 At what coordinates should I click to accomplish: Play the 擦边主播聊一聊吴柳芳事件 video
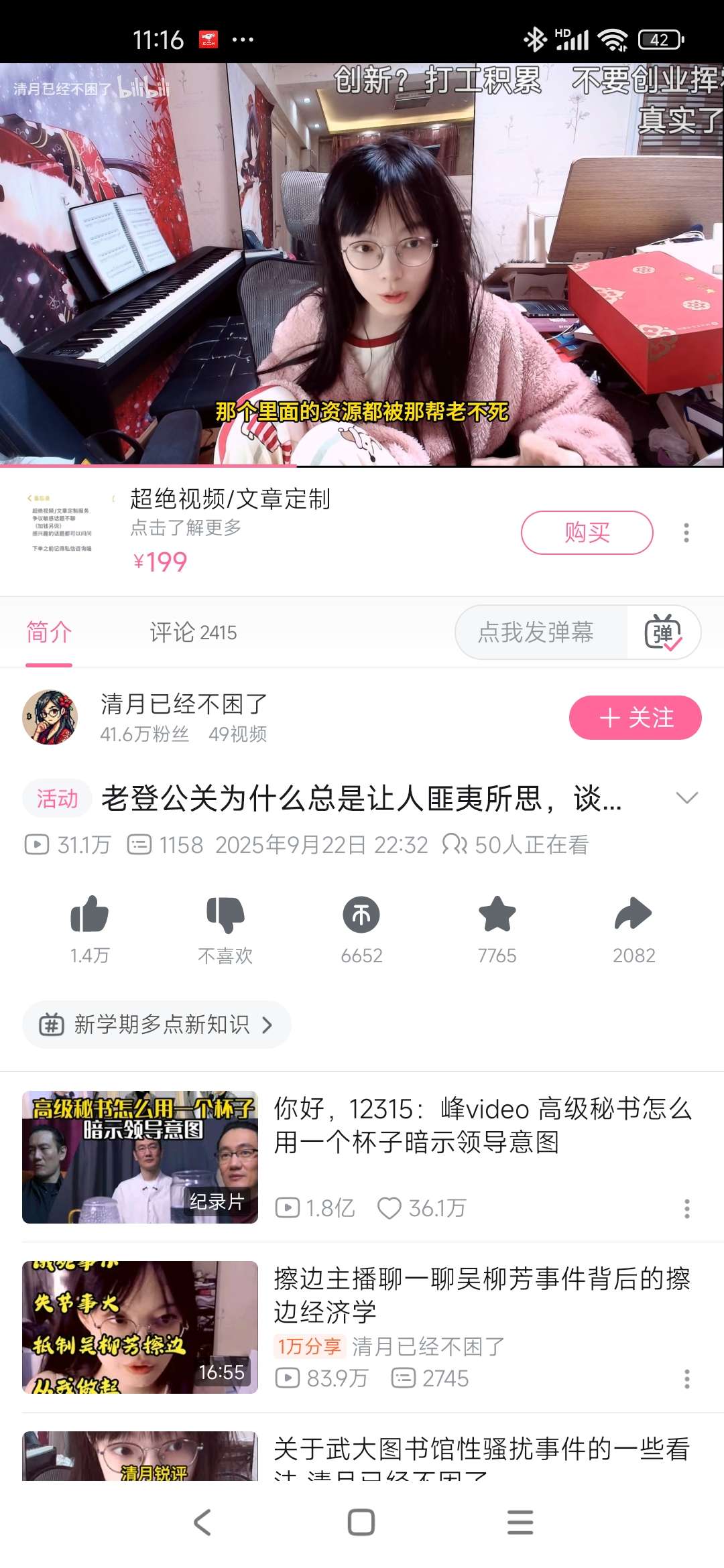click(140, 1327)
